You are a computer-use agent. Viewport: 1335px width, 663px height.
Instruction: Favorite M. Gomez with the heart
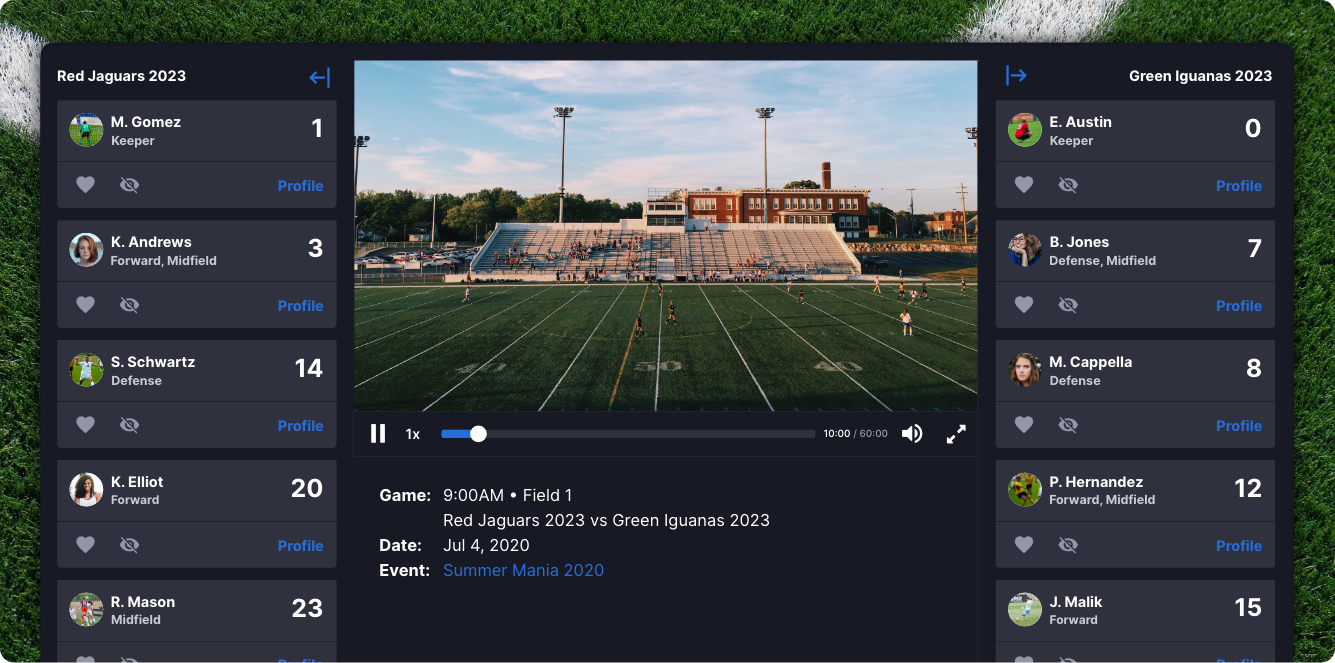[86, 185]
